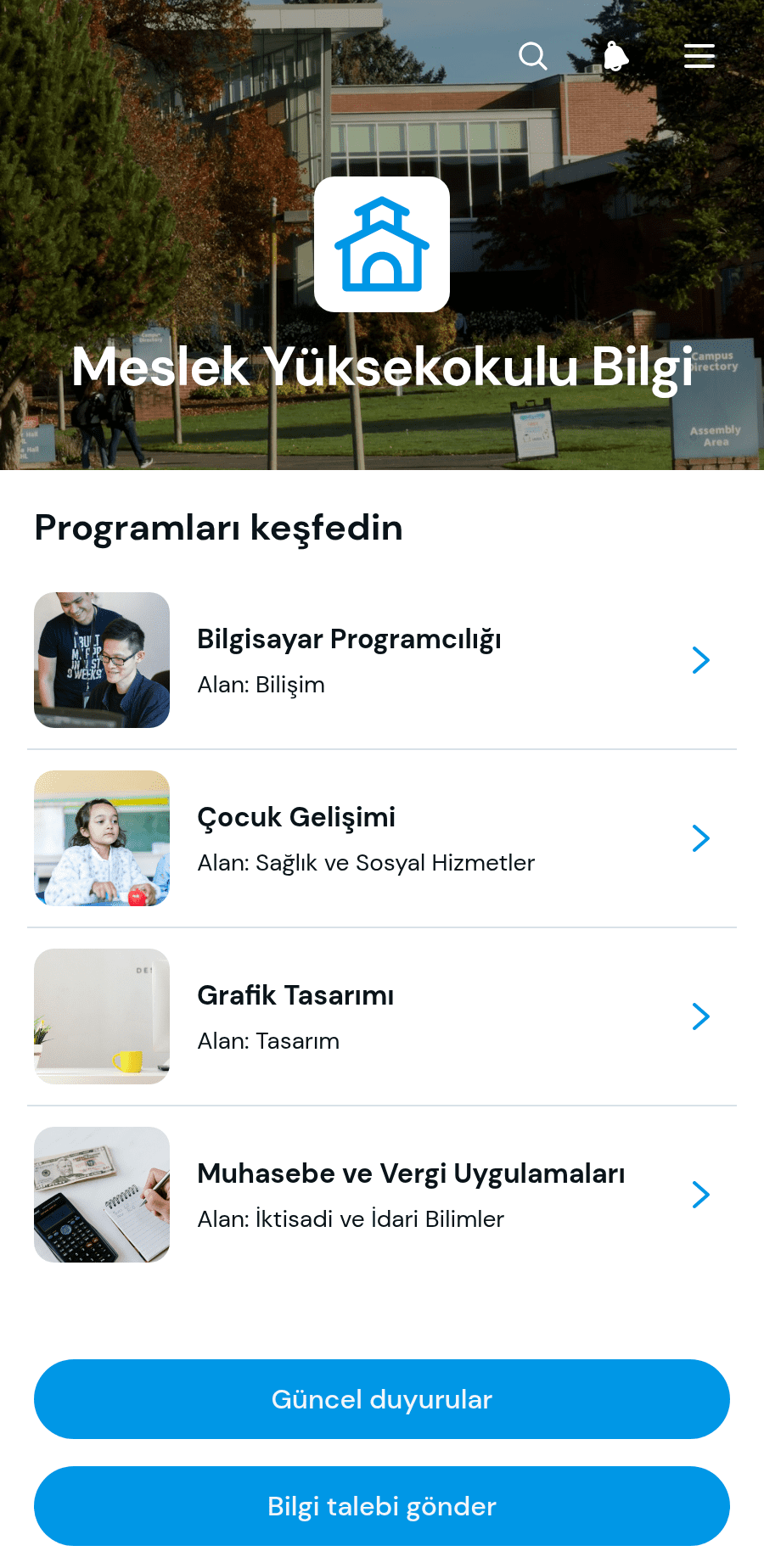The image size is (764, 1568).
Task: Open the Çocuk Gelişimi program
Action: [x=382, y=838]
